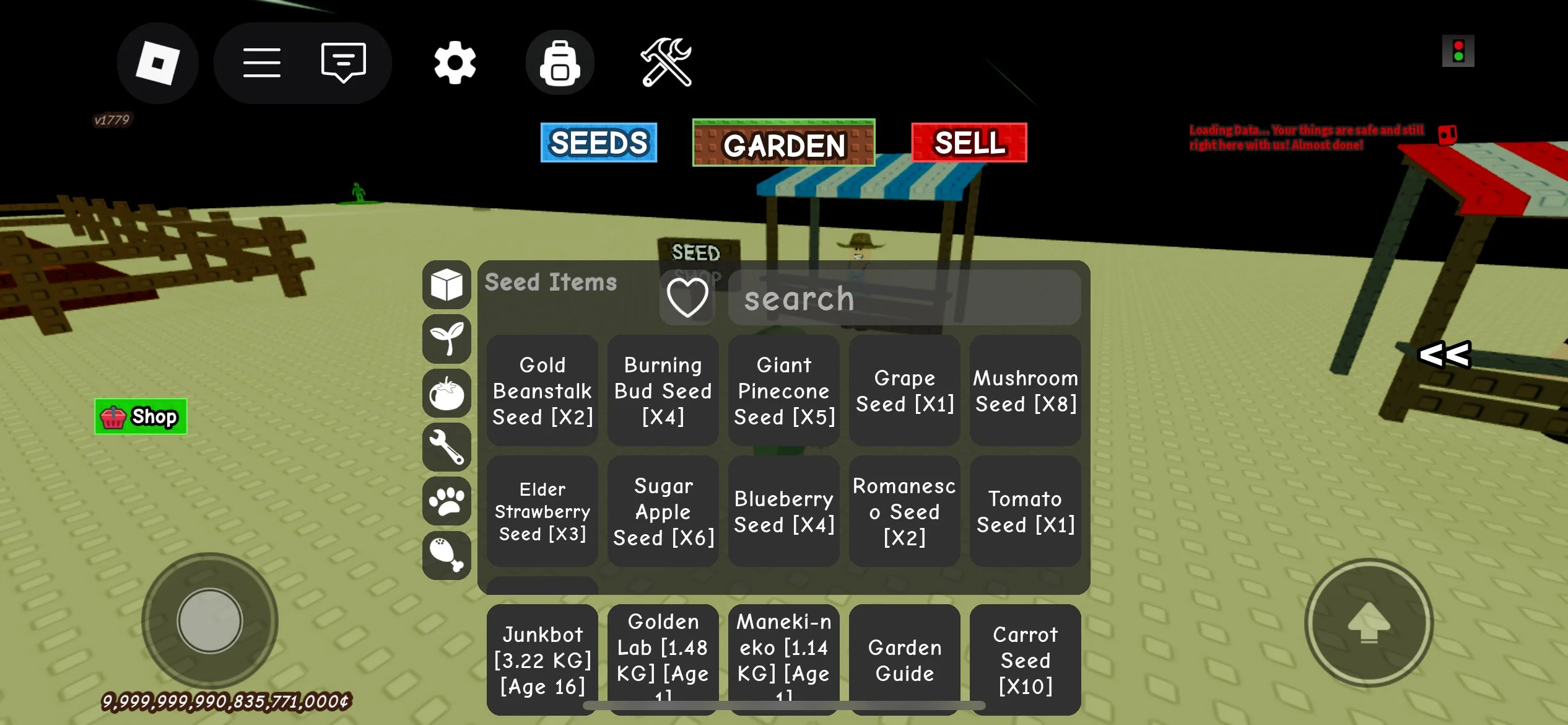Focus the seed search field
Viewport: 1568px width, 725px height.
click(904, 298)
